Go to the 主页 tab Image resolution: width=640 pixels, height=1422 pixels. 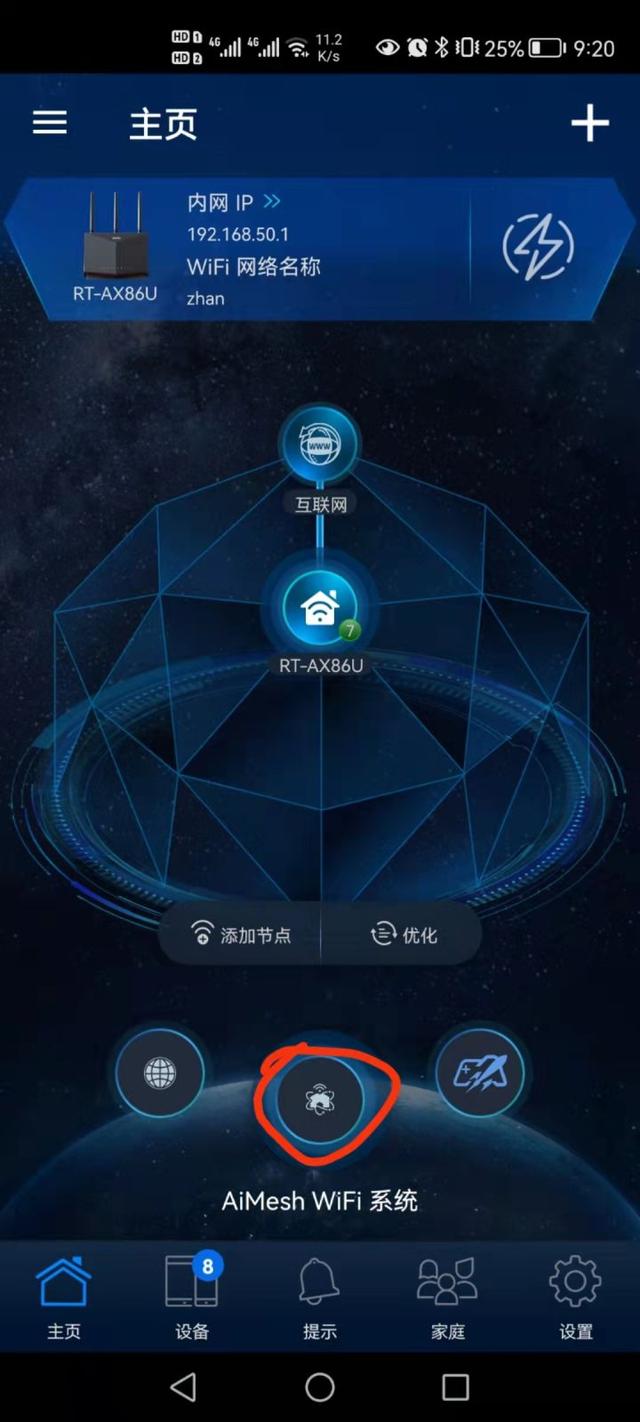point(64,1296)
